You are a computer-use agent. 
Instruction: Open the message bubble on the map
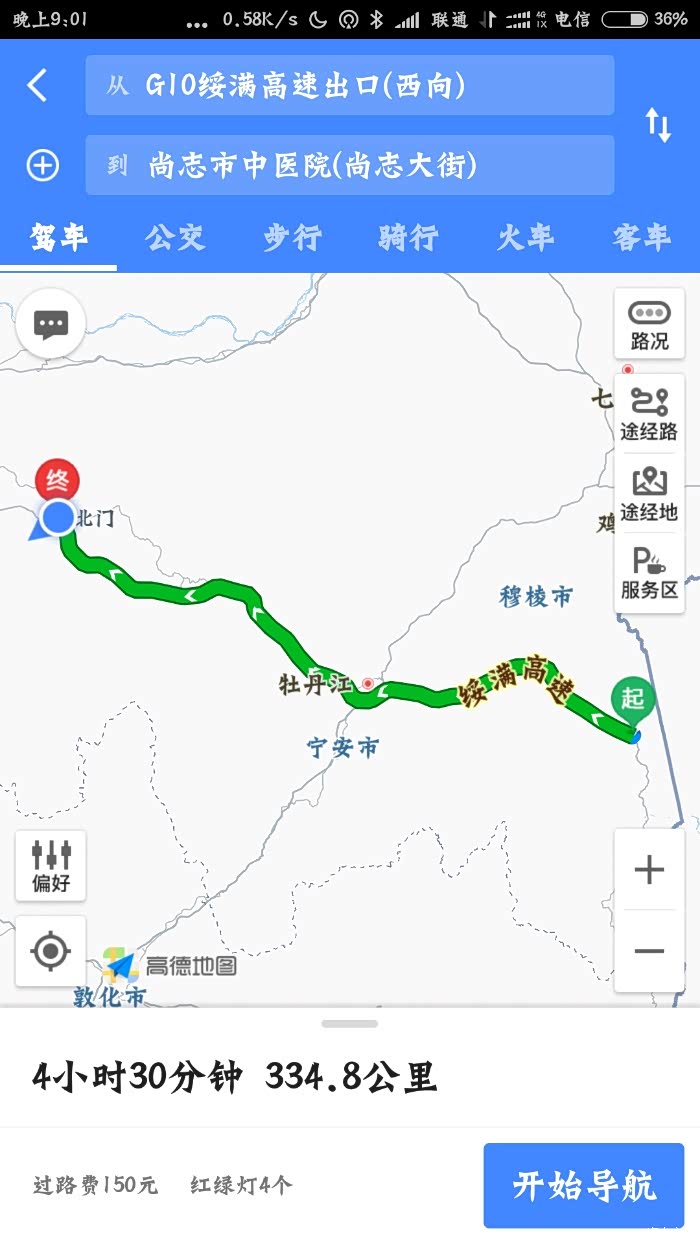(51, 324)
